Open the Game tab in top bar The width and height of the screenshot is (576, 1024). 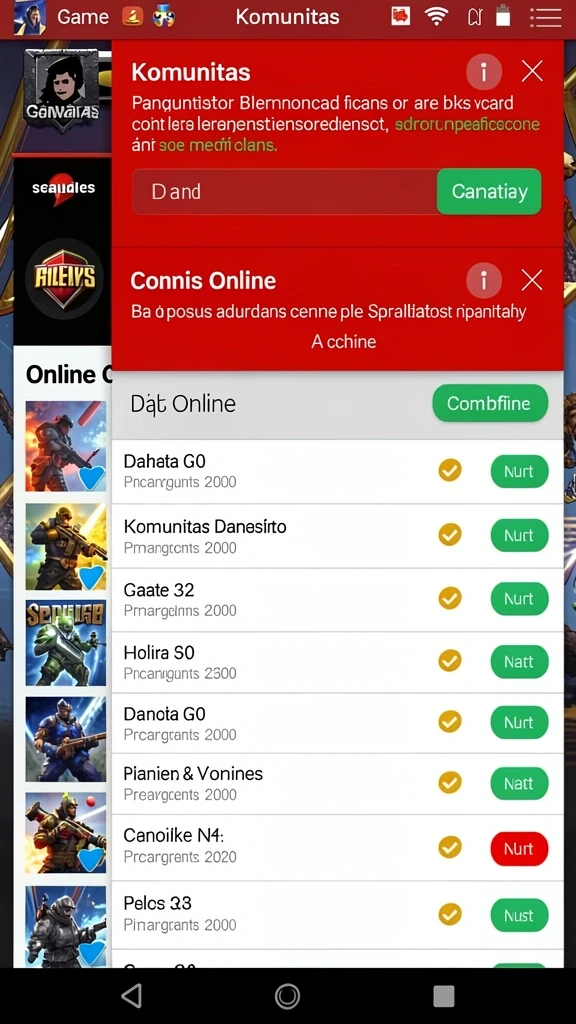83,17
